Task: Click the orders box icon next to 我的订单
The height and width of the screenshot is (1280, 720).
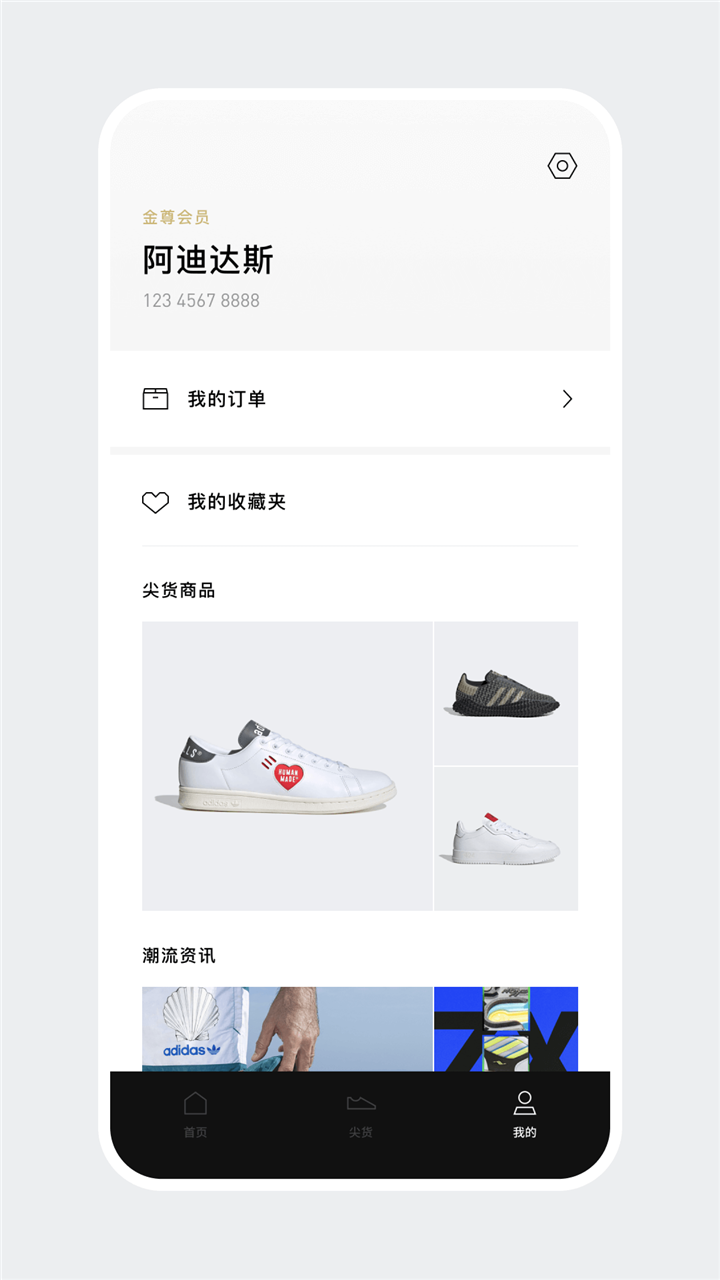Action: [155, 398]
